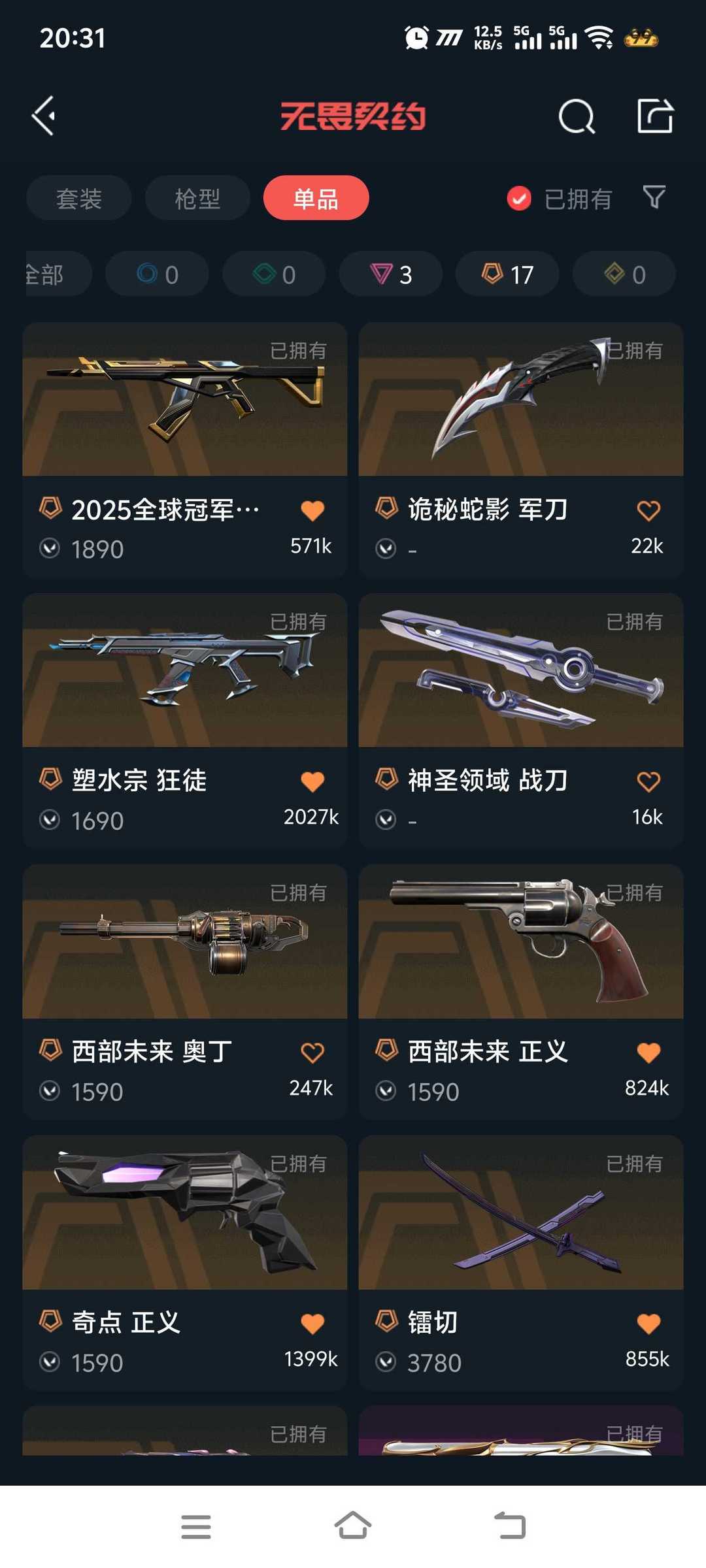Switch to the 套装 tab
Image resolution: width=706 pixels, height=1568 pixels.
pyautogui.click(x=79, y=198)
